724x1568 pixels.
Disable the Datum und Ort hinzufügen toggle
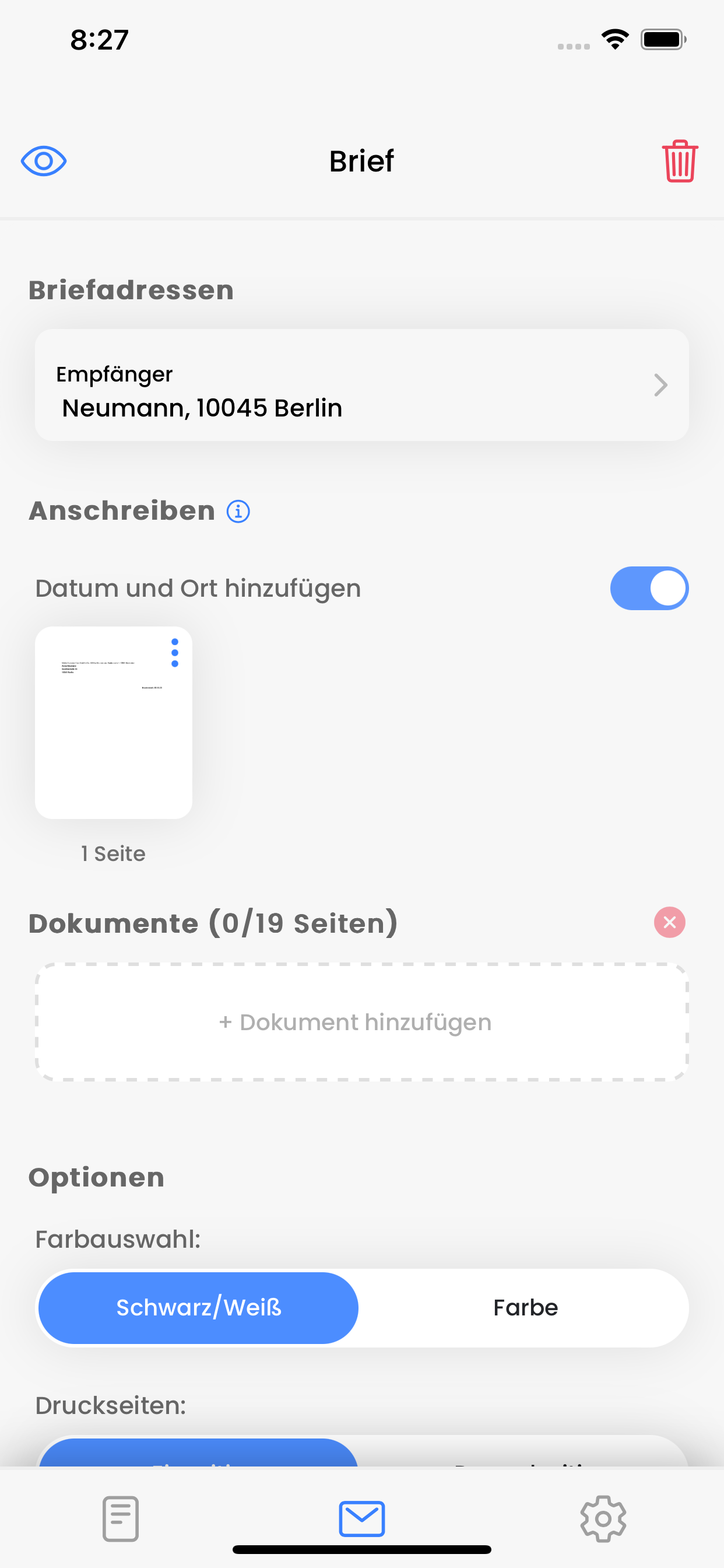tap(649, 587)
